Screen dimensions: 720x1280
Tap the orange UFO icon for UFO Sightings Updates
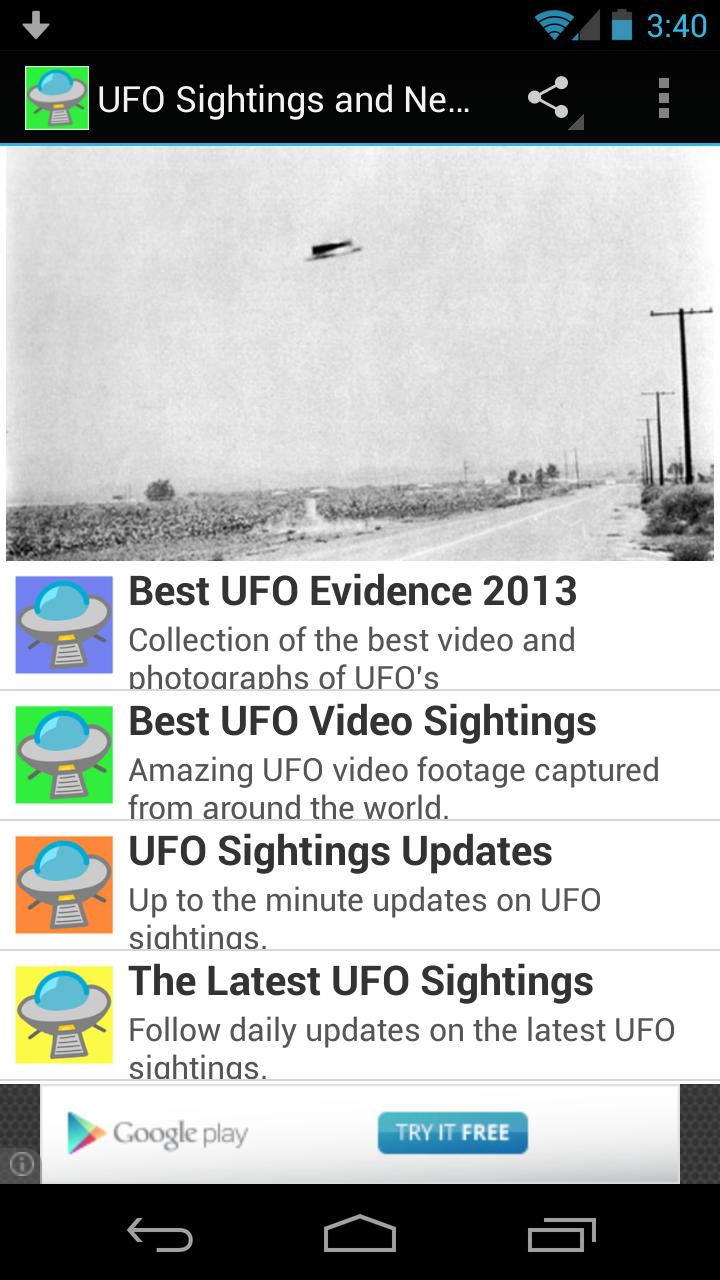coord(63,884)
